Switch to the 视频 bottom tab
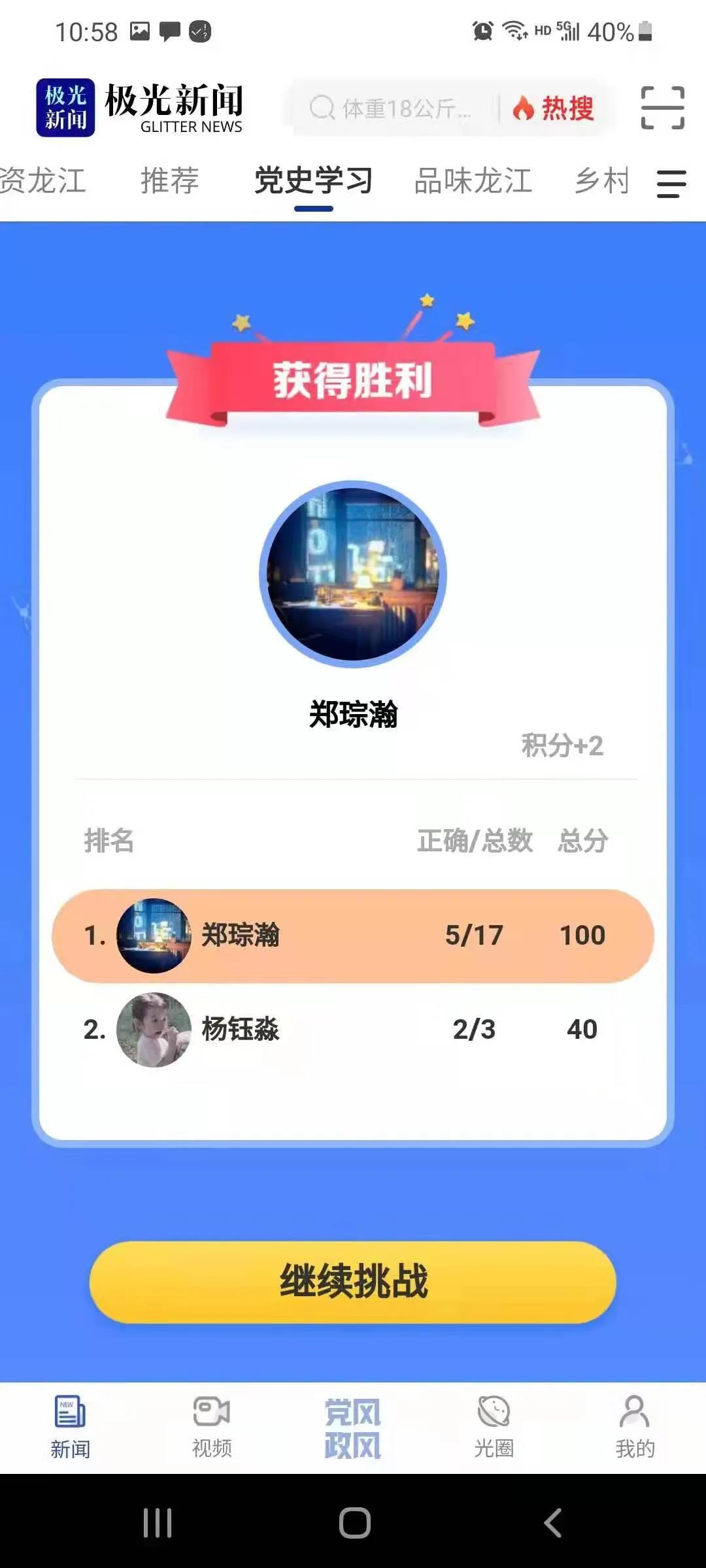The width and height of the screenshot is (706, 1568). coord(212,1428)
